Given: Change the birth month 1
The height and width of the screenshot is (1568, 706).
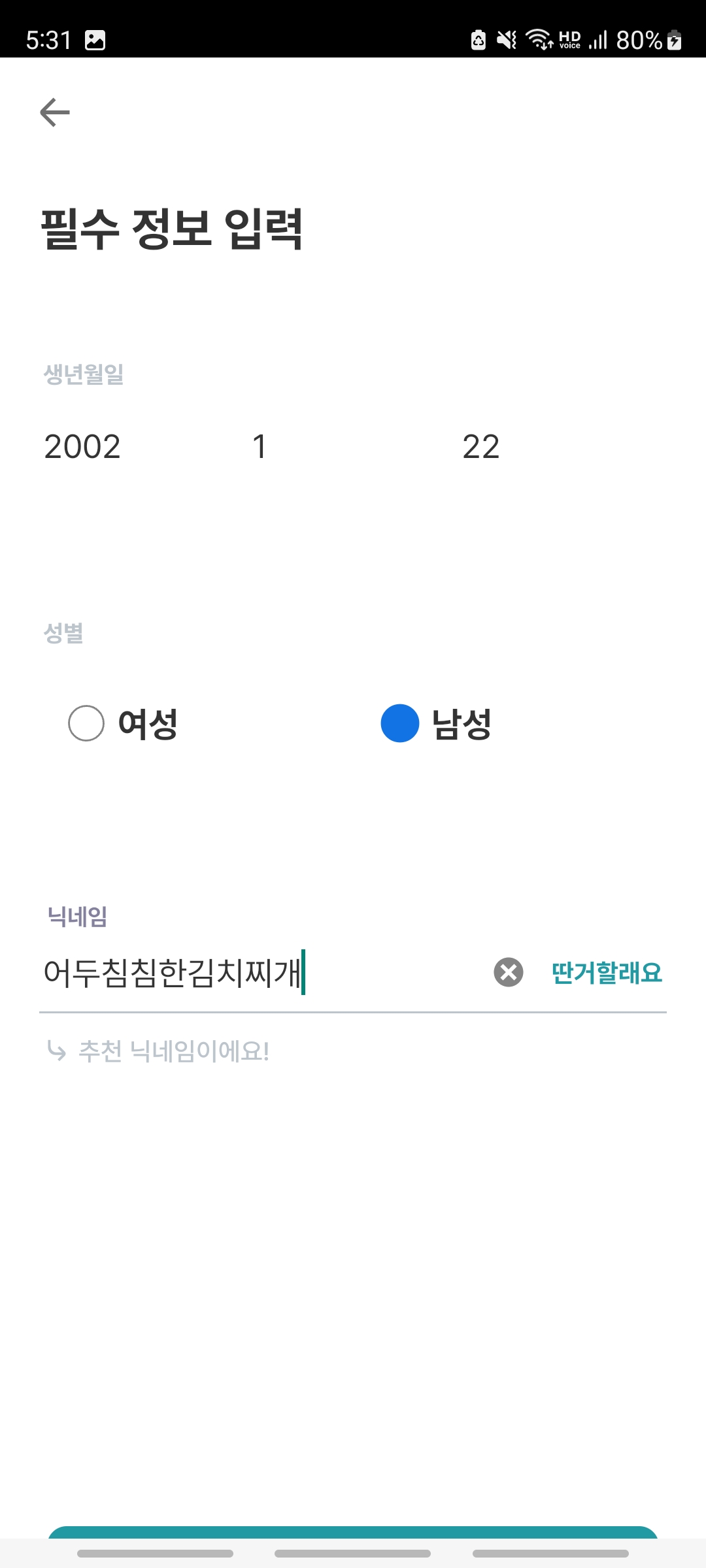Looking at the screenshot, I should click(x=260, y=448).
